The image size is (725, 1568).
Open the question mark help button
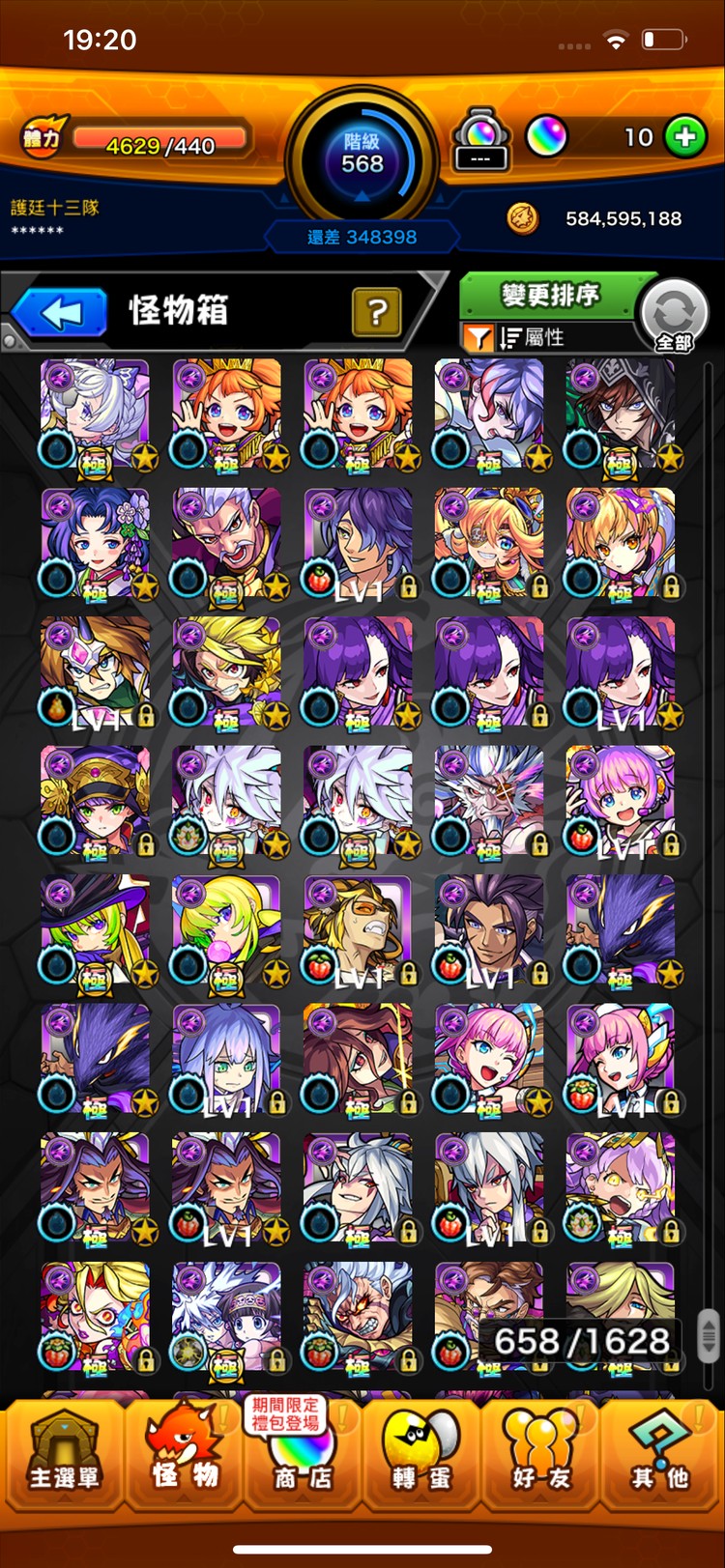[376, 312]
